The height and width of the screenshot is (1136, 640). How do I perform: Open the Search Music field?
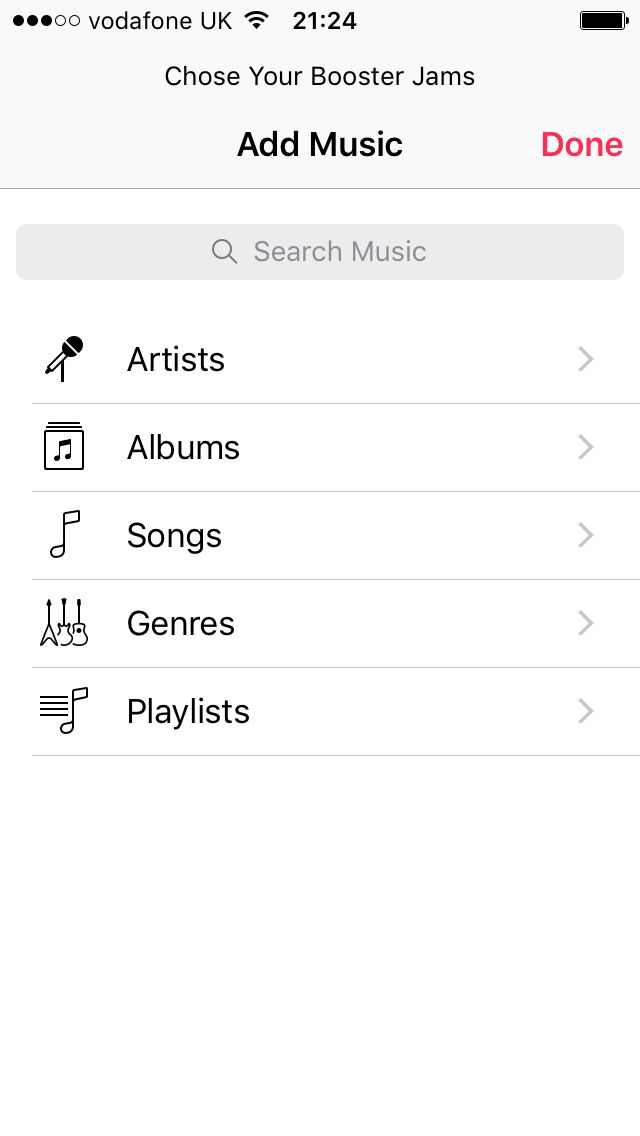(x=320, y=252)
